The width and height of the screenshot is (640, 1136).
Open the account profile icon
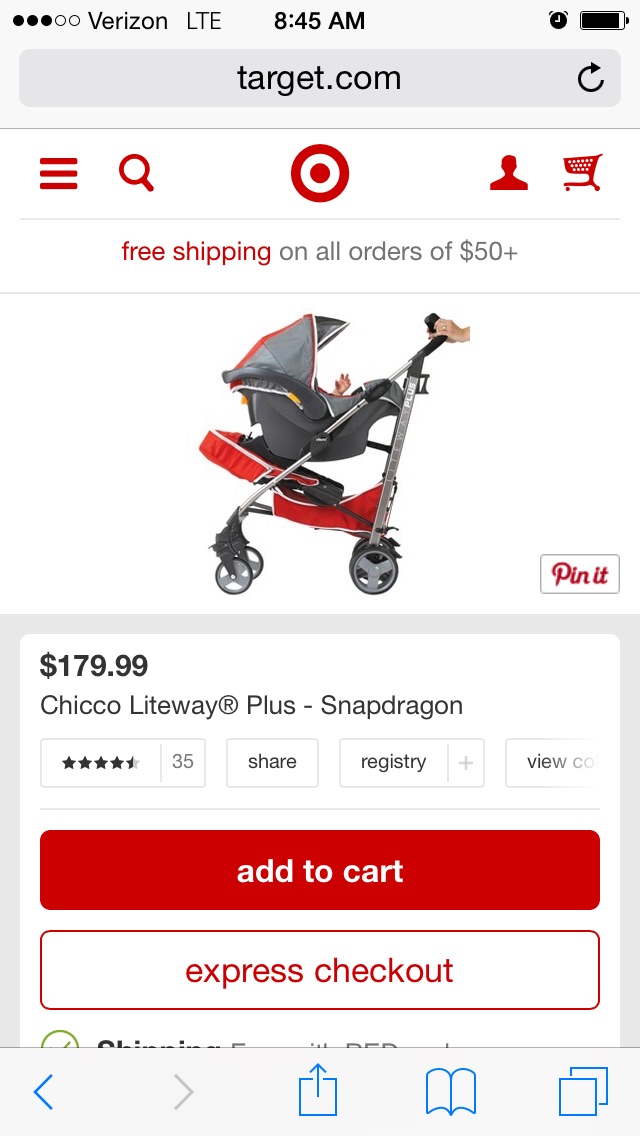tap(508, 173)
